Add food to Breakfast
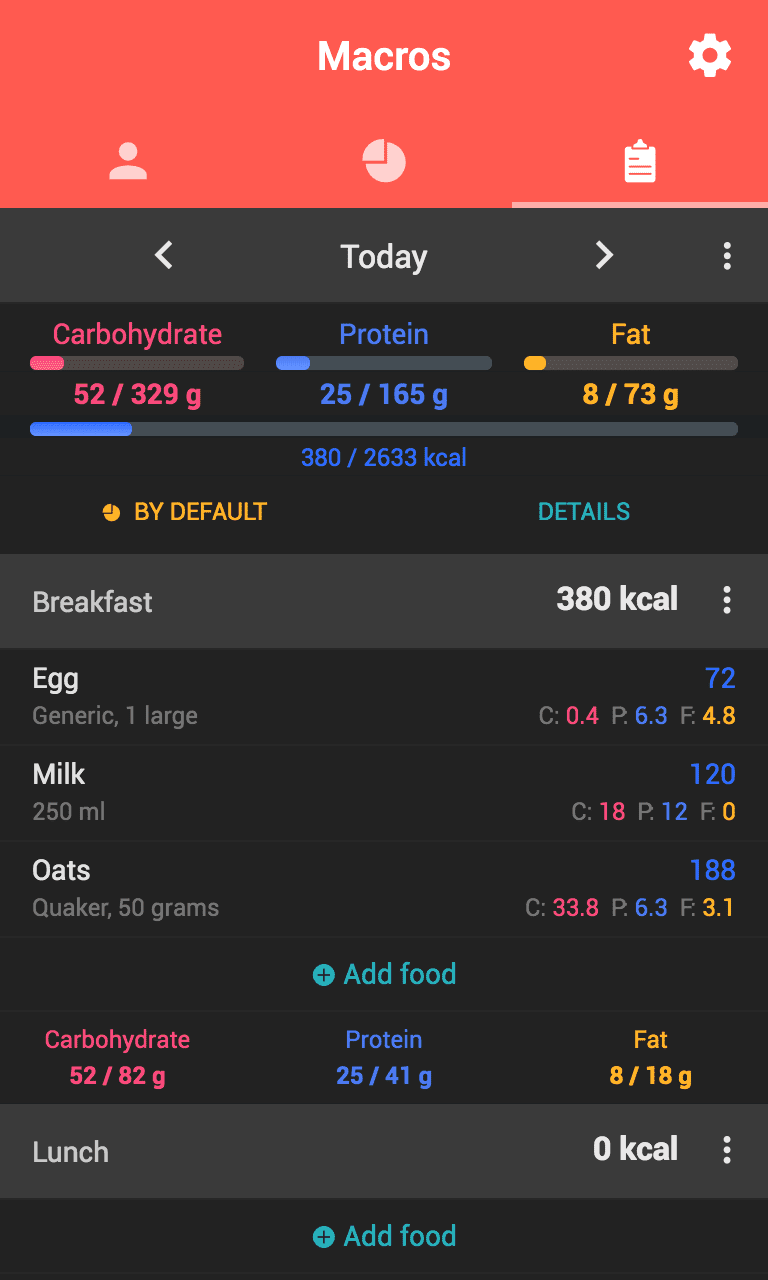Viewport: 768px width, 1280px height. pos(384,974)
